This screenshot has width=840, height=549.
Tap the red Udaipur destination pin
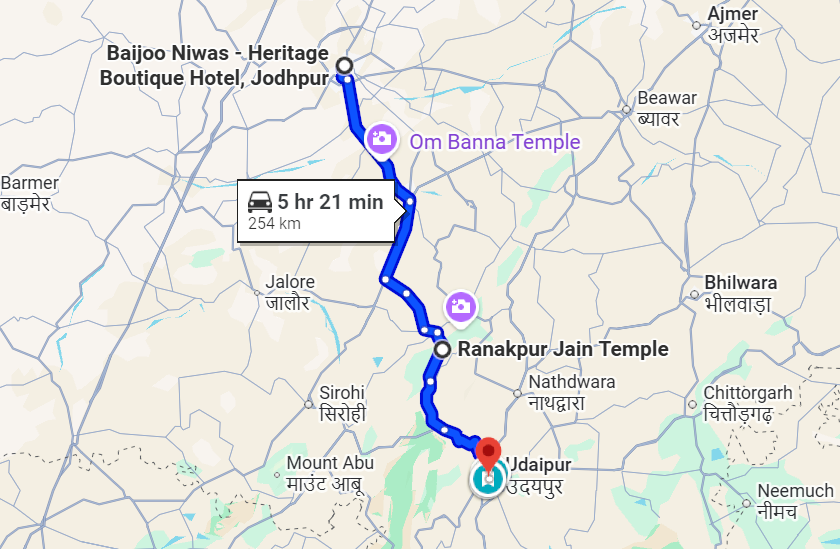pos(488,454)
